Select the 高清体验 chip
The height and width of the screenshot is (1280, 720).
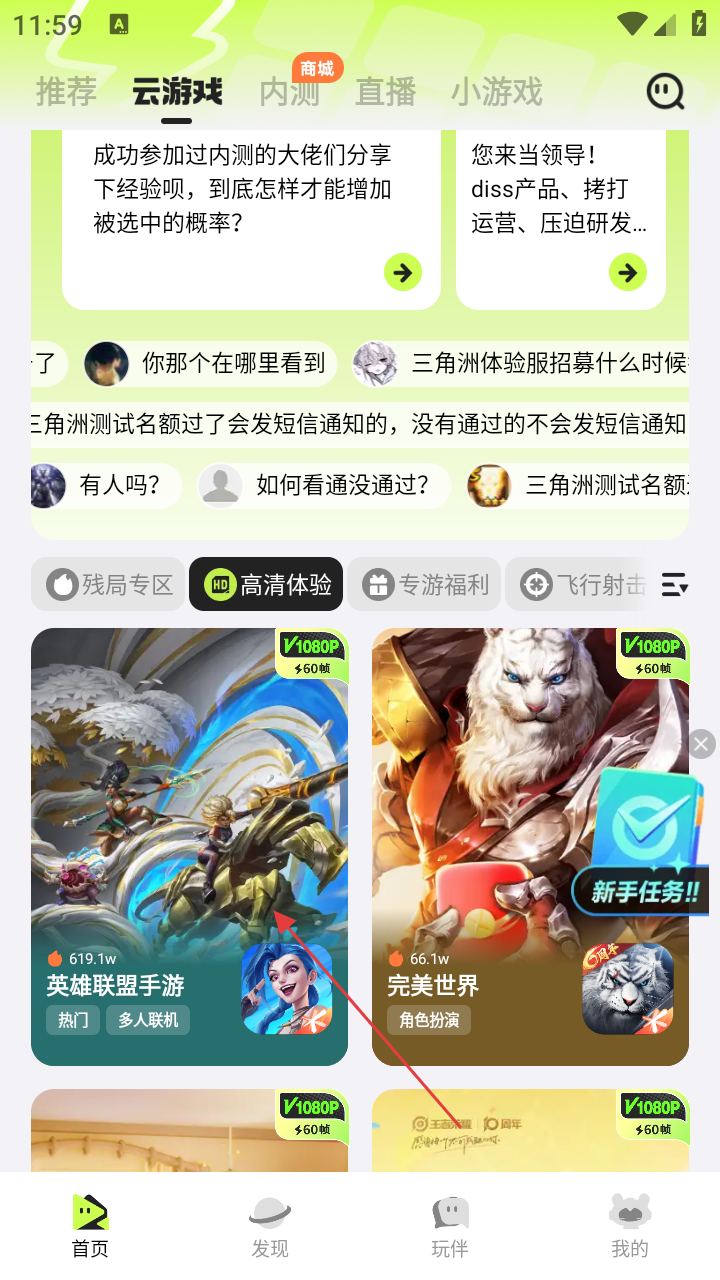[267, 585]
